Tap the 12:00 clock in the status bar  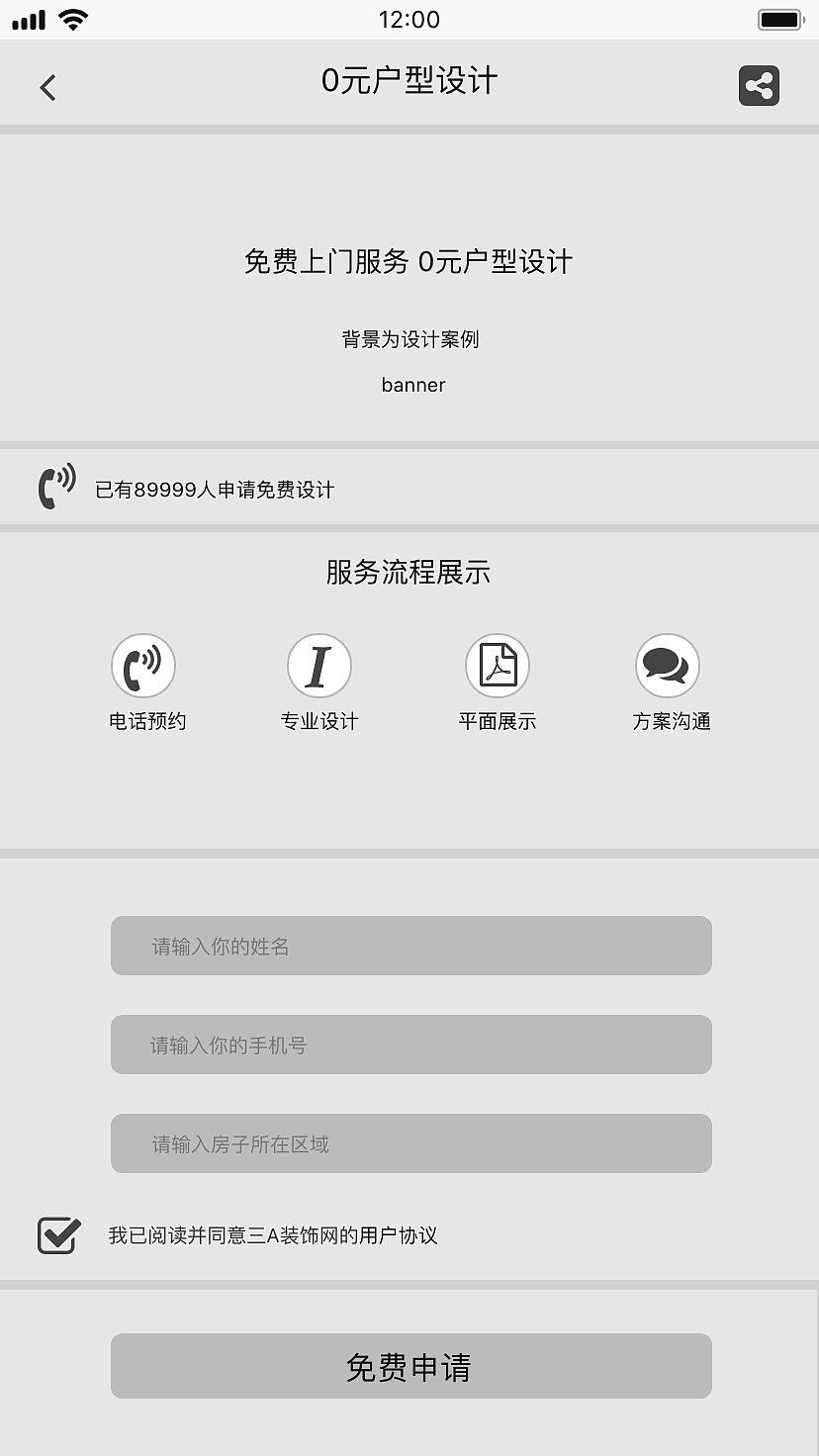pyautogui.click(x=409, y=19)
